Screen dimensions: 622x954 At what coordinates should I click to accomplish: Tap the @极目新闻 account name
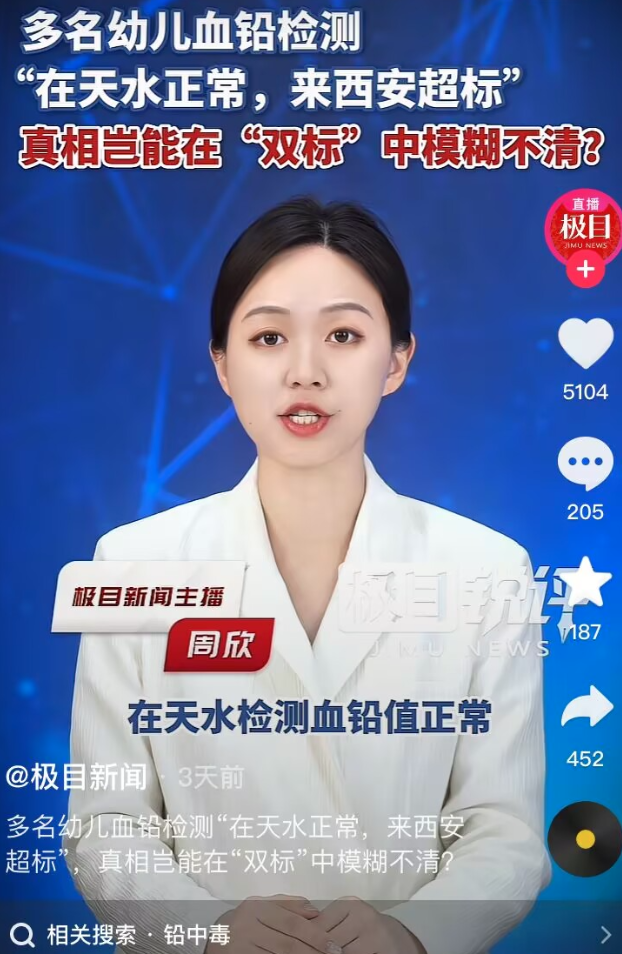(x=77, y=776)
